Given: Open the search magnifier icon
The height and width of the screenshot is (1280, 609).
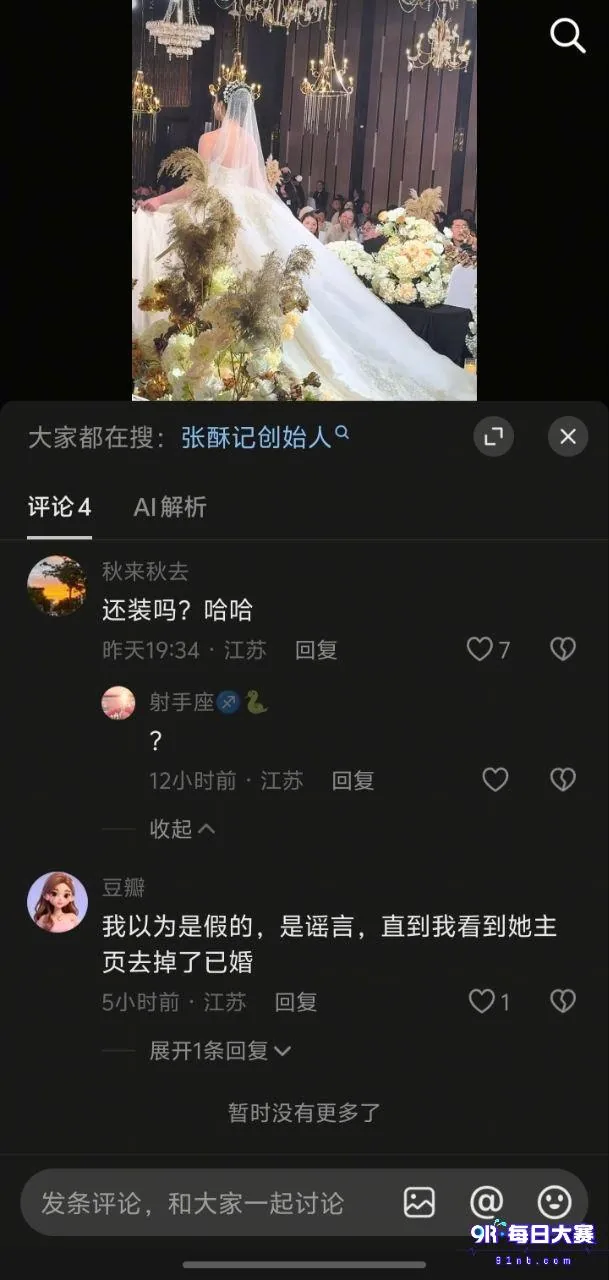Looking at the screenshot, I should coord(567,36).
